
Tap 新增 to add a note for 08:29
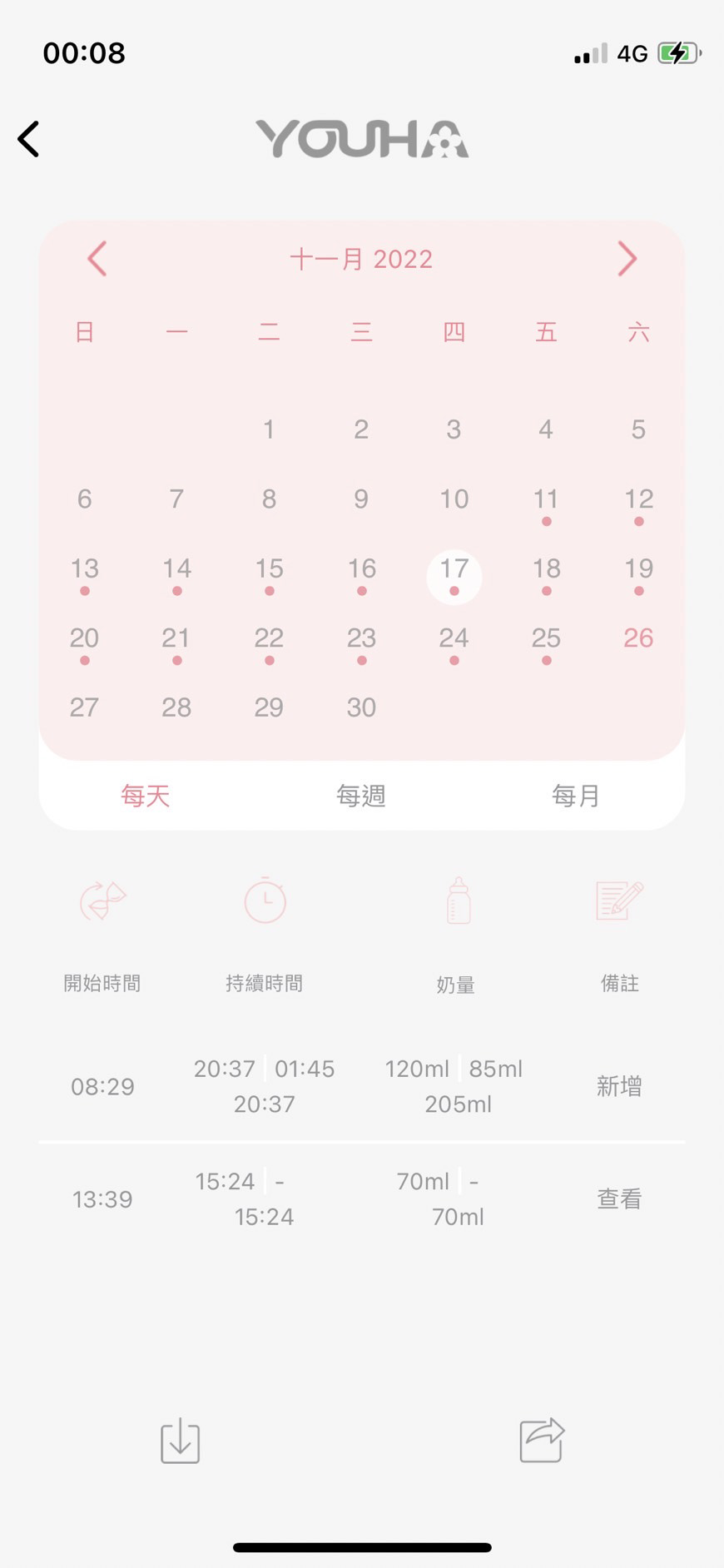click(619, 1086)
